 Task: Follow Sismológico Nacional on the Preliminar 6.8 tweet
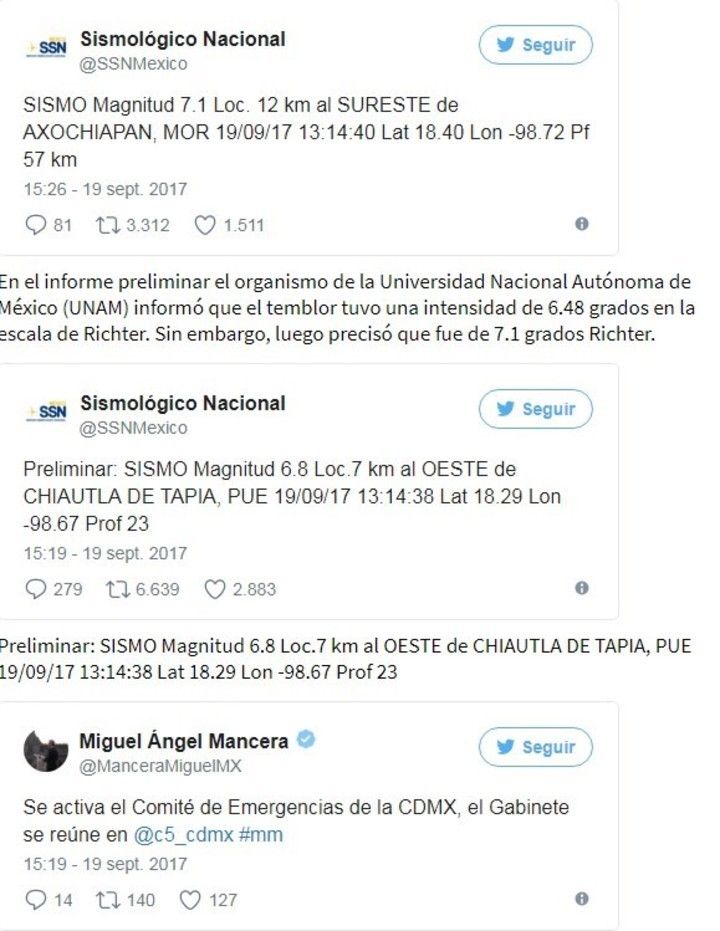coord(535,409)
